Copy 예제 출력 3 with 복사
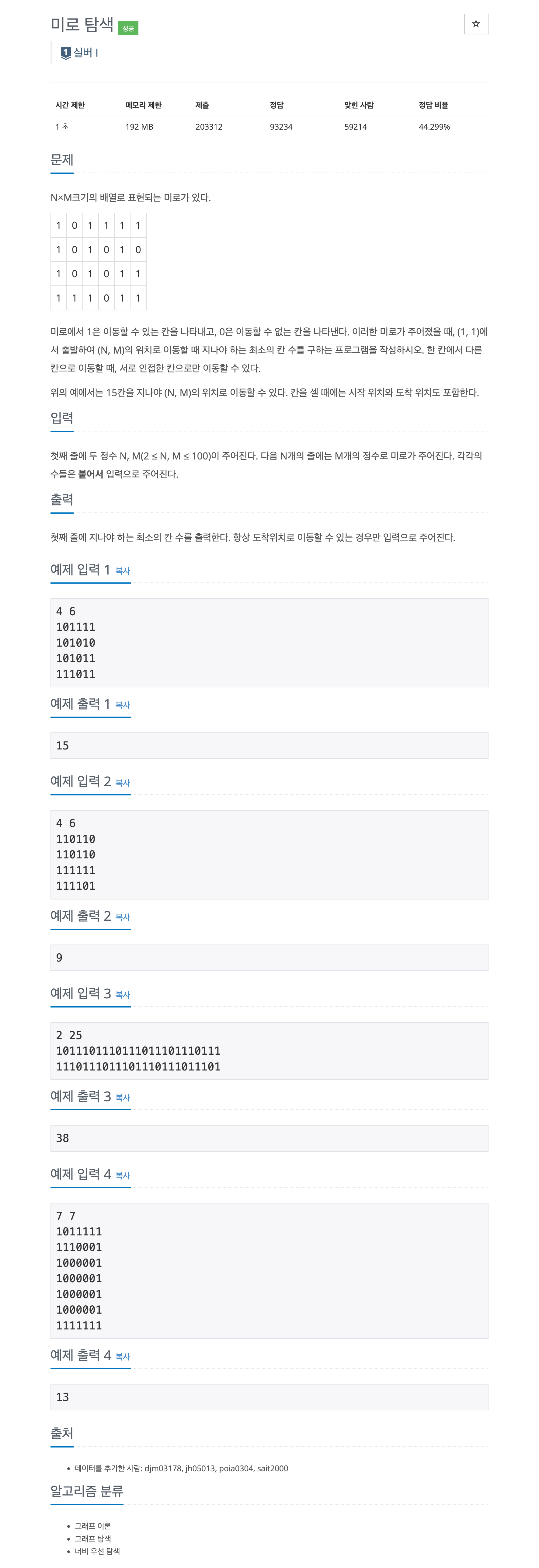The width and height of the screenshot is (539, 1568). (122, 1098)
